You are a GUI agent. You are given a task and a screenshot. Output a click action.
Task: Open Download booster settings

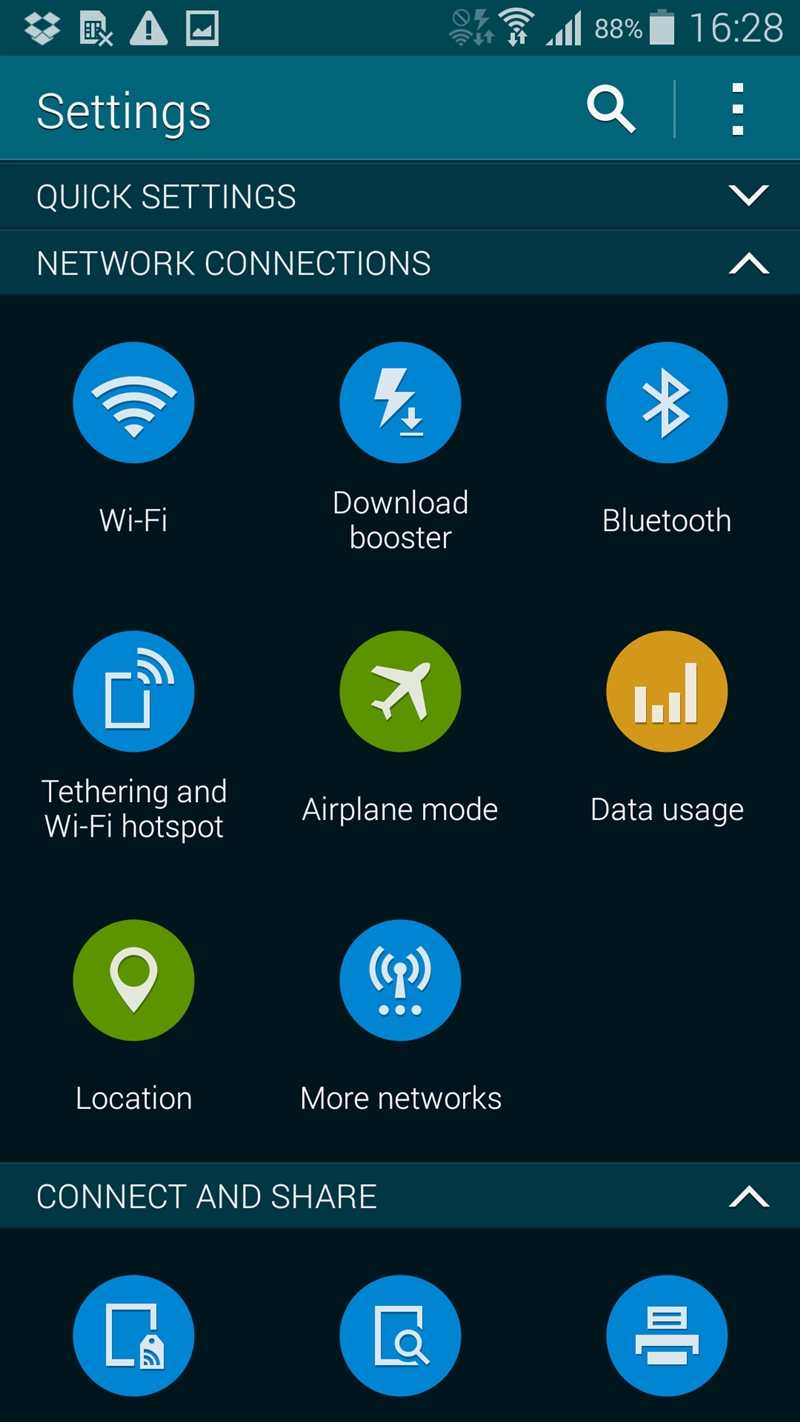[400, 448]
